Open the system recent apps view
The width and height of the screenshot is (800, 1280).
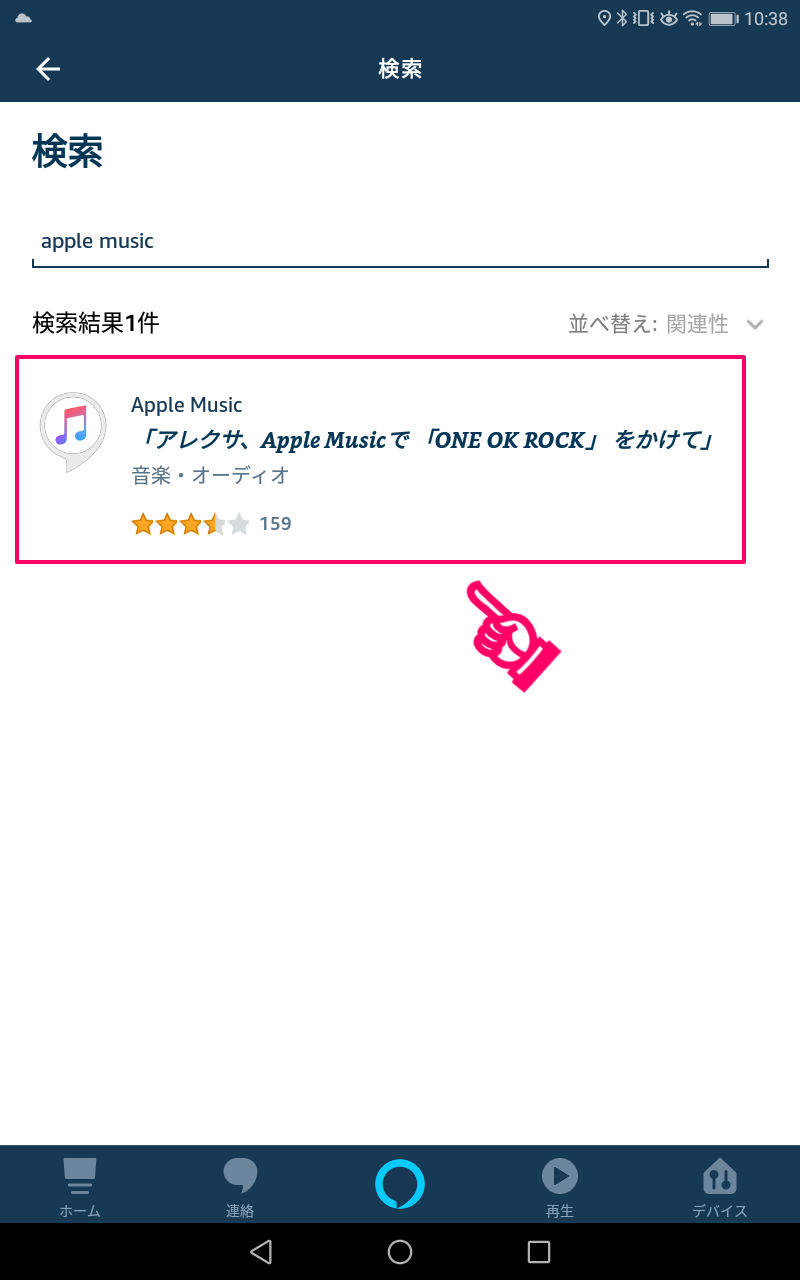click(x=539, y=1252)
